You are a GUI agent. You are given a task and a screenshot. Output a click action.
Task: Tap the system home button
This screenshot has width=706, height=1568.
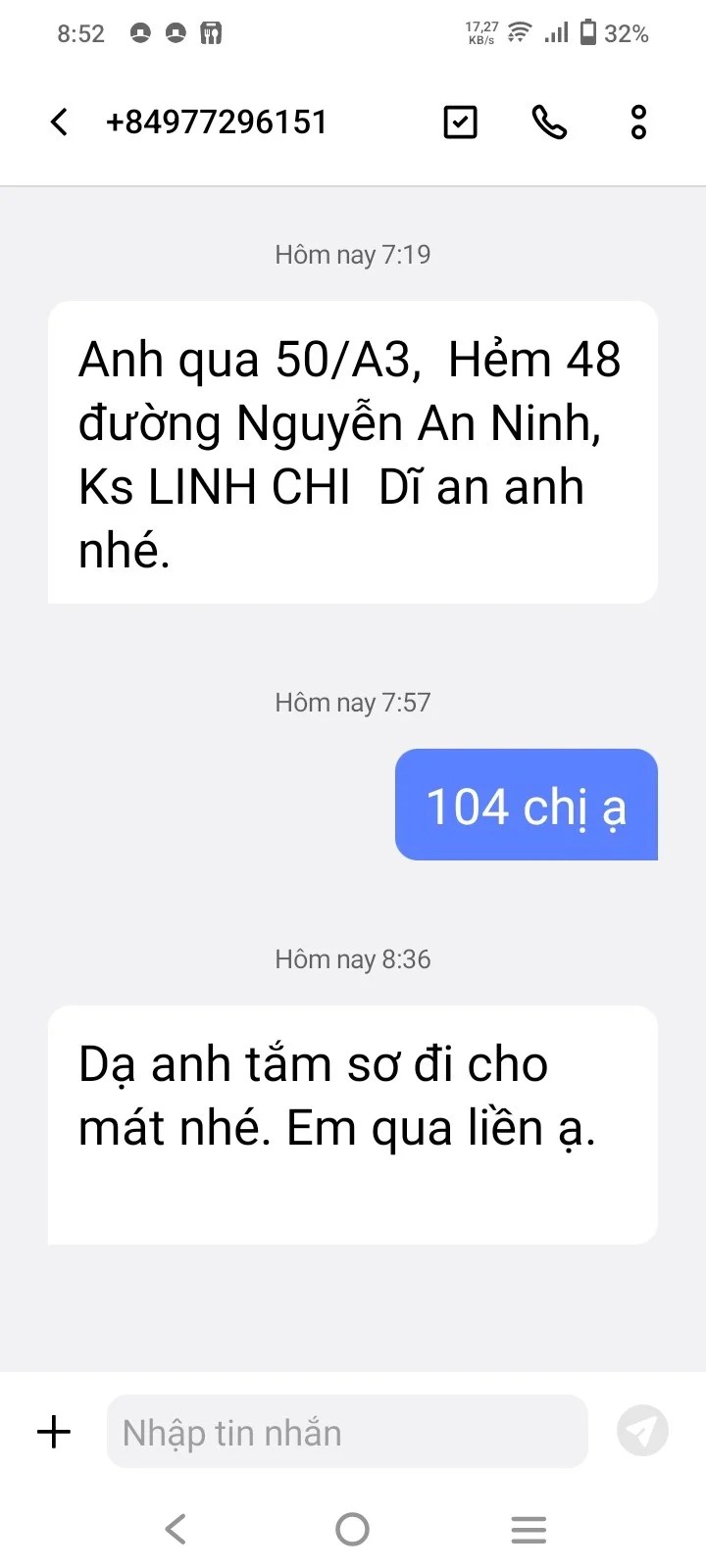[352, 1529]
